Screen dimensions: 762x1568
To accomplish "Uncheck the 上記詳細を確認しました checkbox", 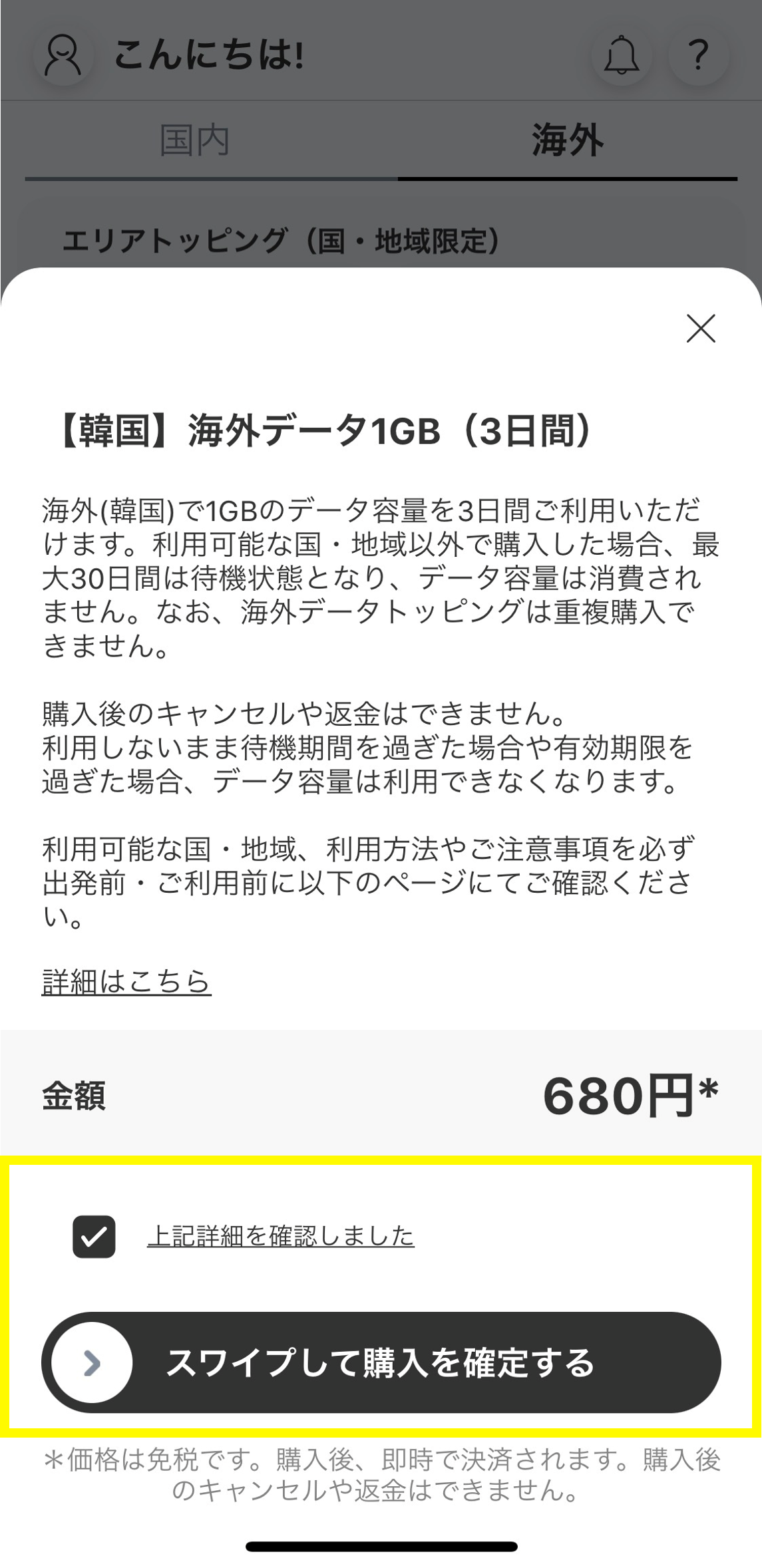I will click(x=94, y=1237).
